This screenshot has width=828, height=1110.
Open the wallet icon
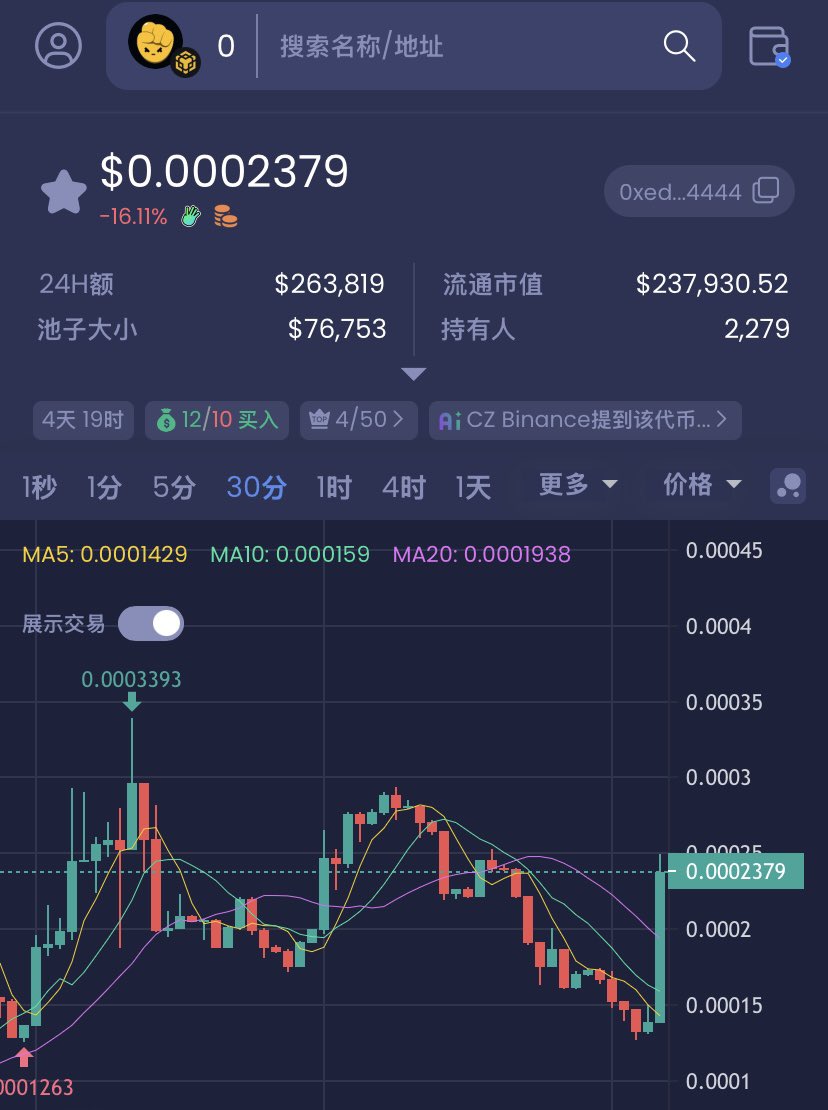pyautogui.click(x=769, y=46)
